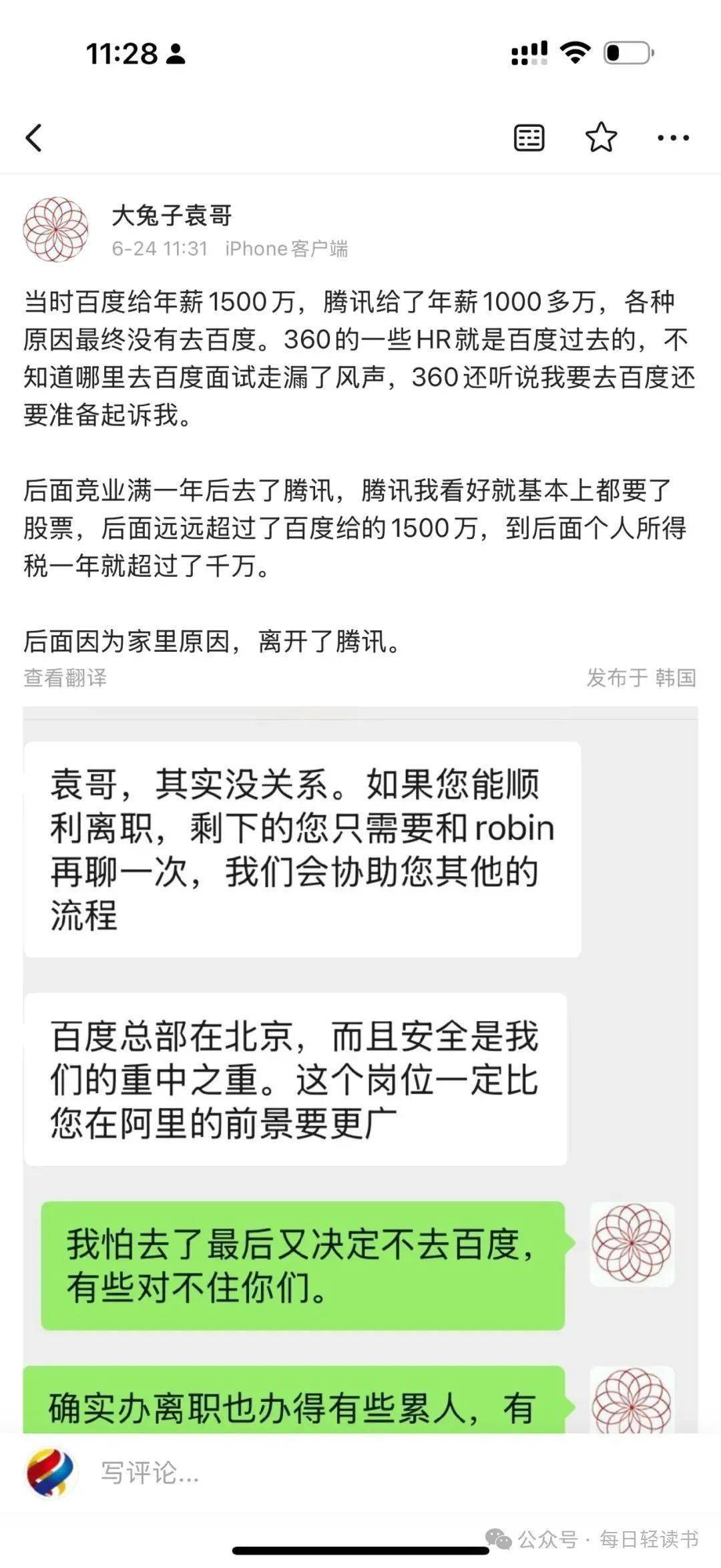Tap the 写评论 comment field

pos(150,1473)
